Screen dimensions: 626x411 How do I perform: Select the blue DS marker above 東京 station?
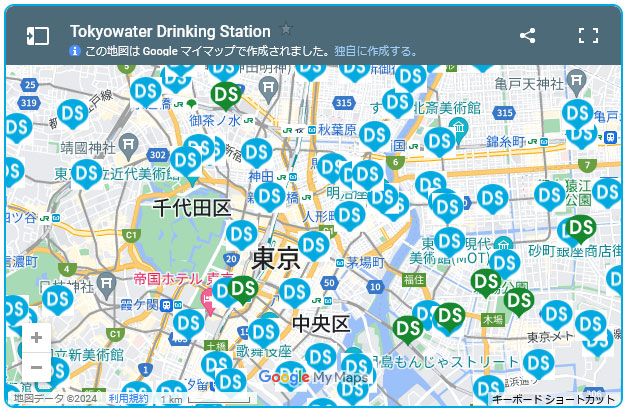240,234
